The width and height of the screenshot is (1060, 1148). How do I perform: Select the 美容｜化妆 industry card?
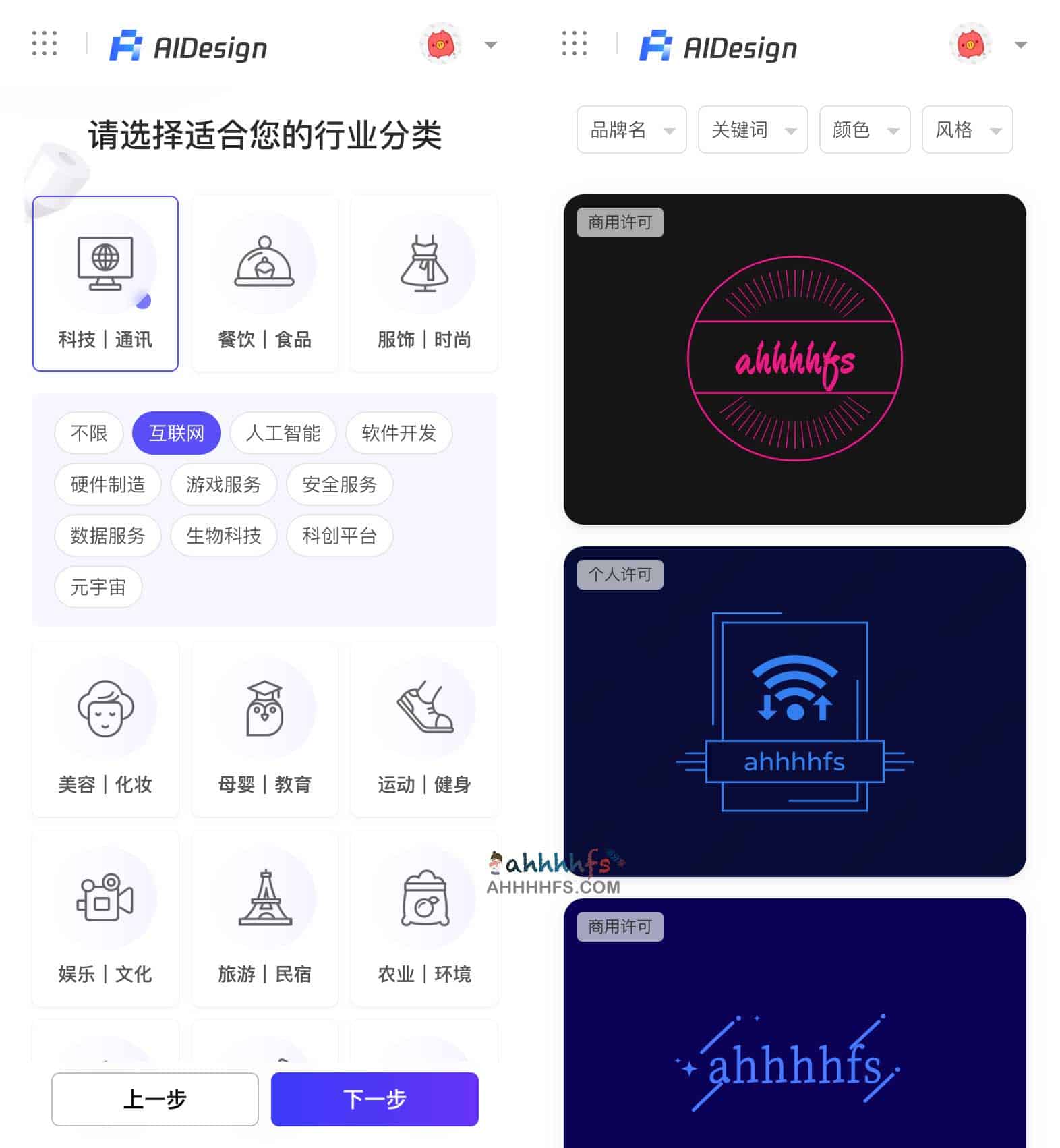tap(105, 730)
